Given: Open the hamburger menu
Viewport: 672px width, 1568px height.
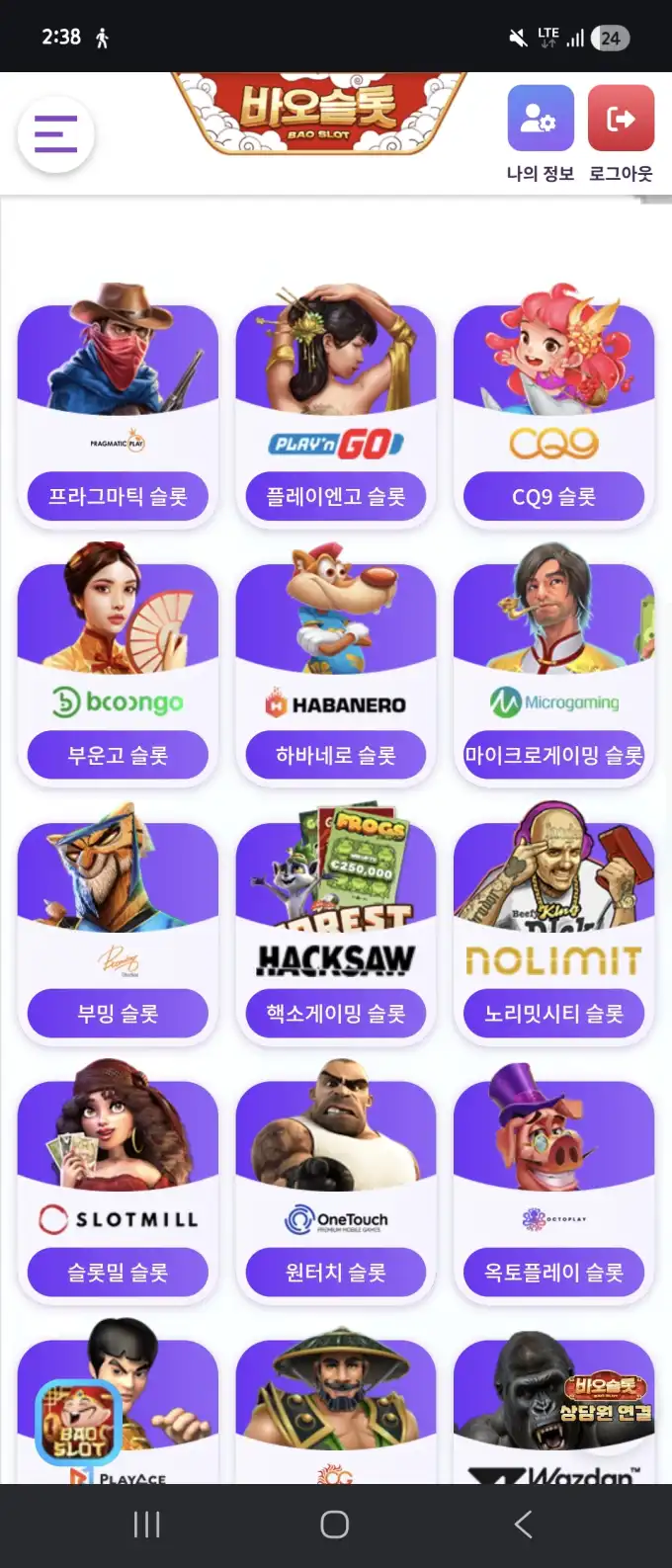Looking at the screenshot, I should click(55, 134).
